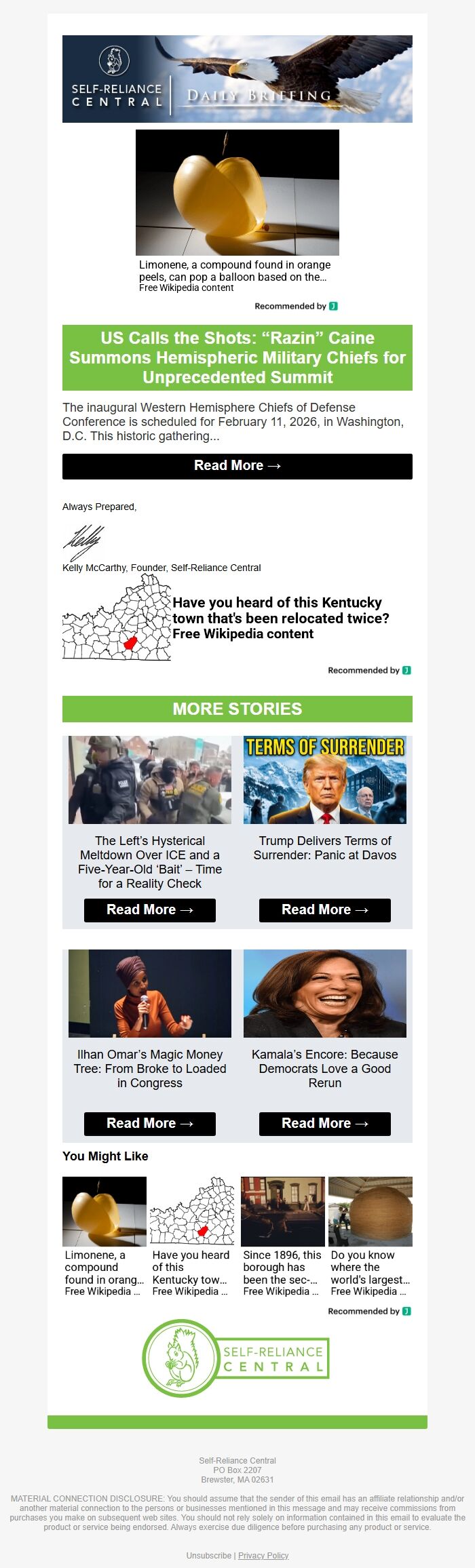Open the US Calls the Shots headline
Screen dimensions: 475x1568
(x=237, y=357)
